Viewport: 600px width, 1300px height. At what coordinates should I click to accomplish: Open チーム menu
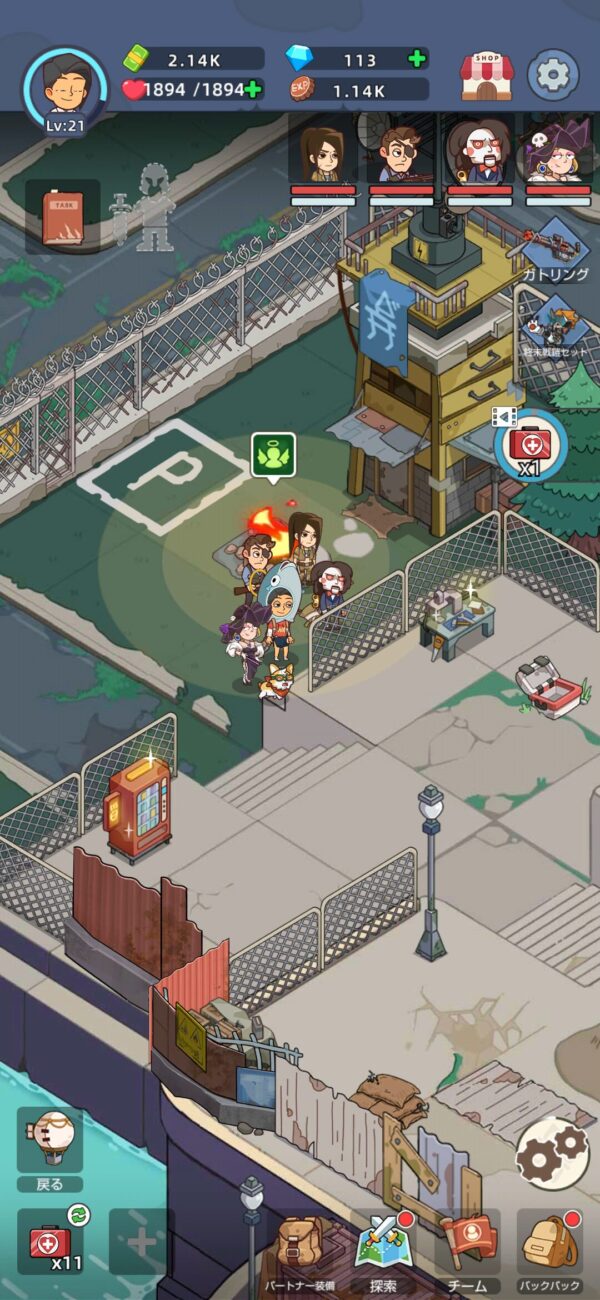468,1252
